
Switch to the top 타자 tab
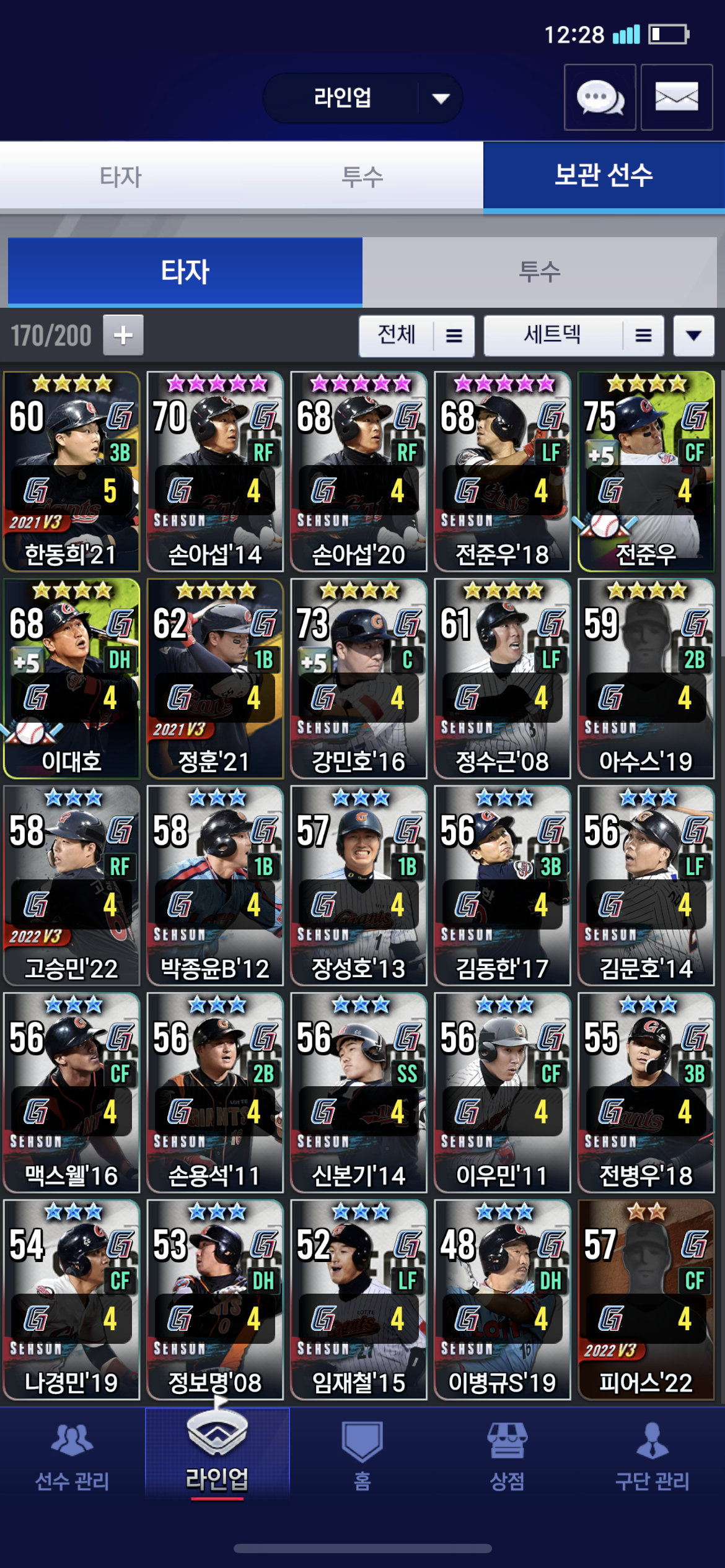click(121, 177)
